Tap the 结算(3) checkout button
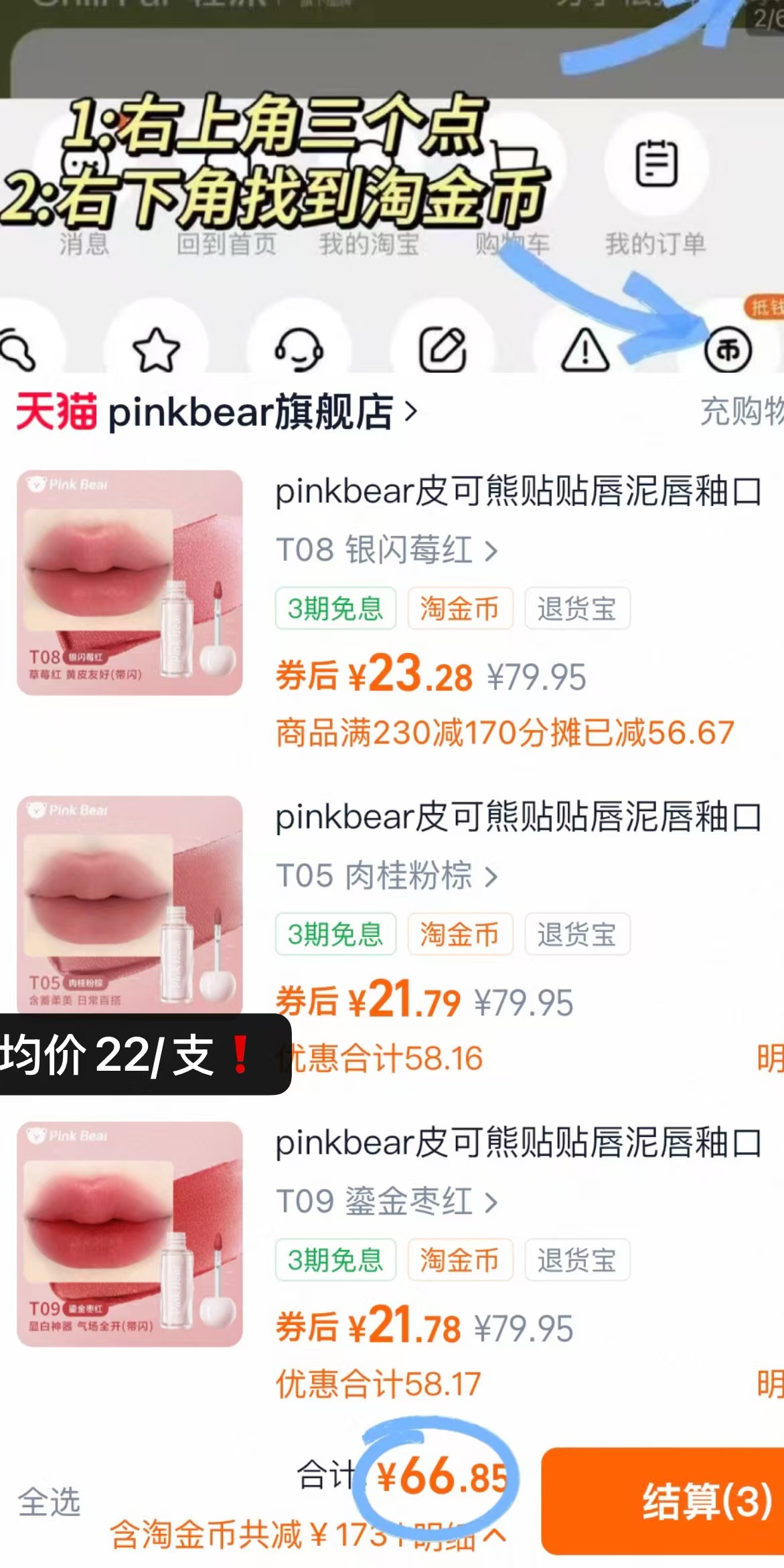 coord(700,1502)
